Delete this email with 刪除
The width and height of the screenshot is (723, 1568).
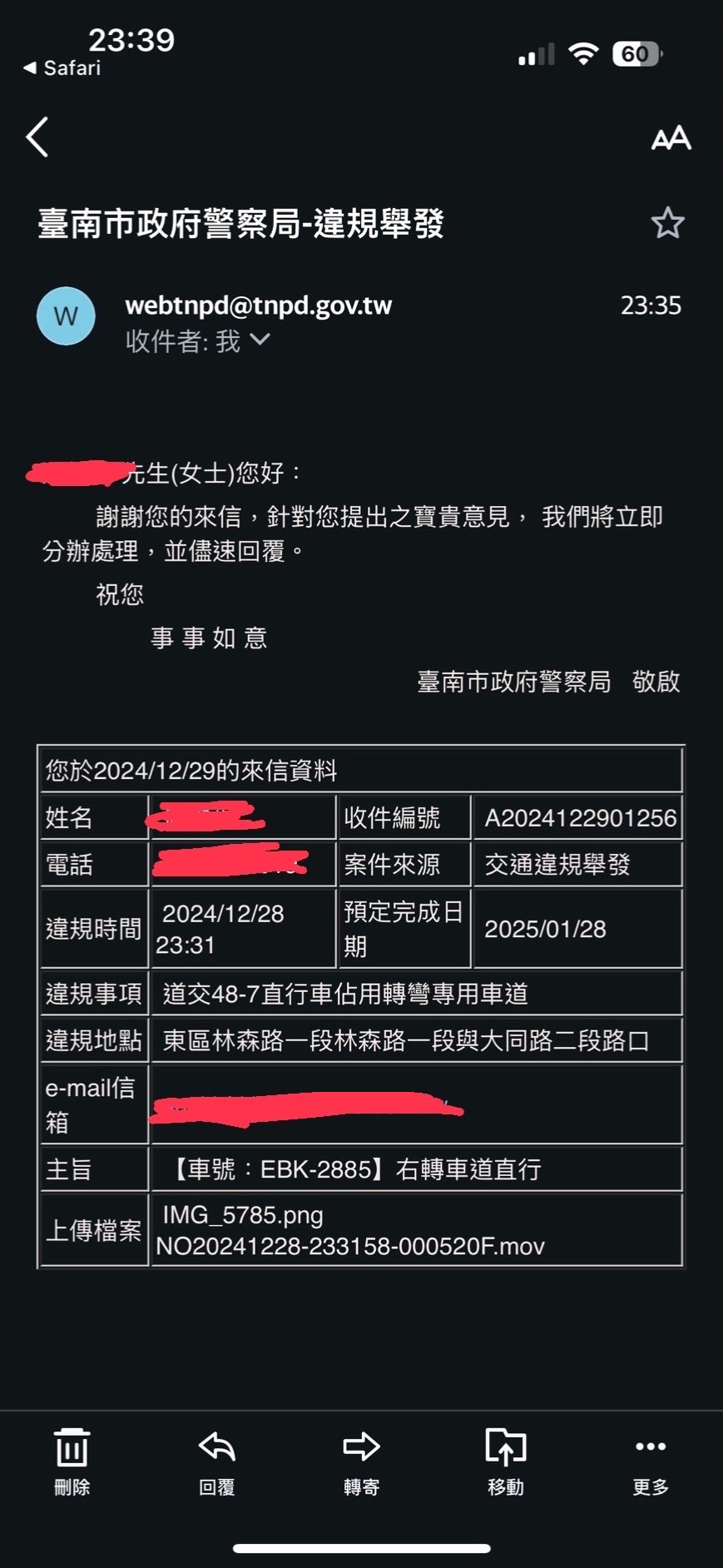[x=72, y=1461]
